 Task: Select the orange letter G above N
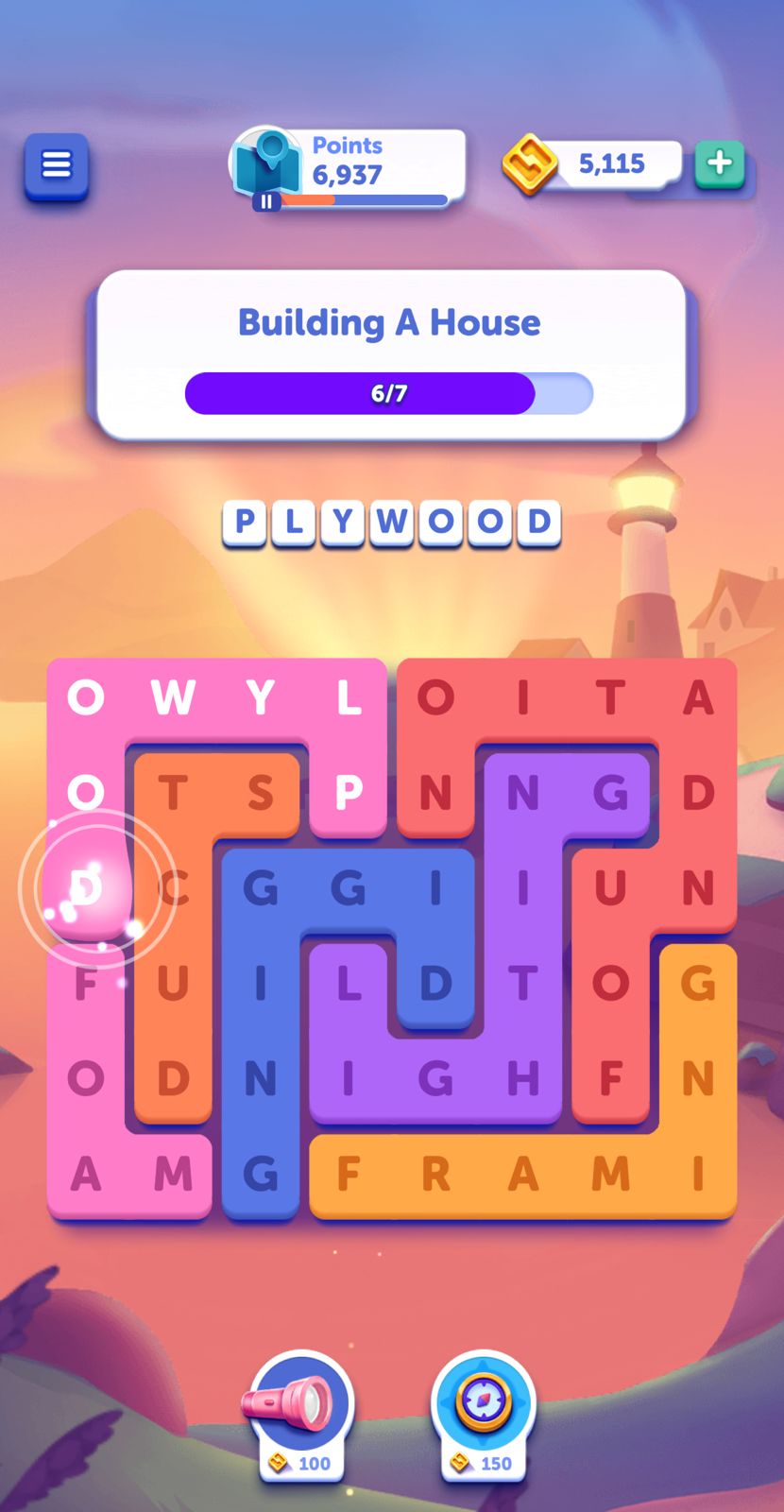(697, 984)
